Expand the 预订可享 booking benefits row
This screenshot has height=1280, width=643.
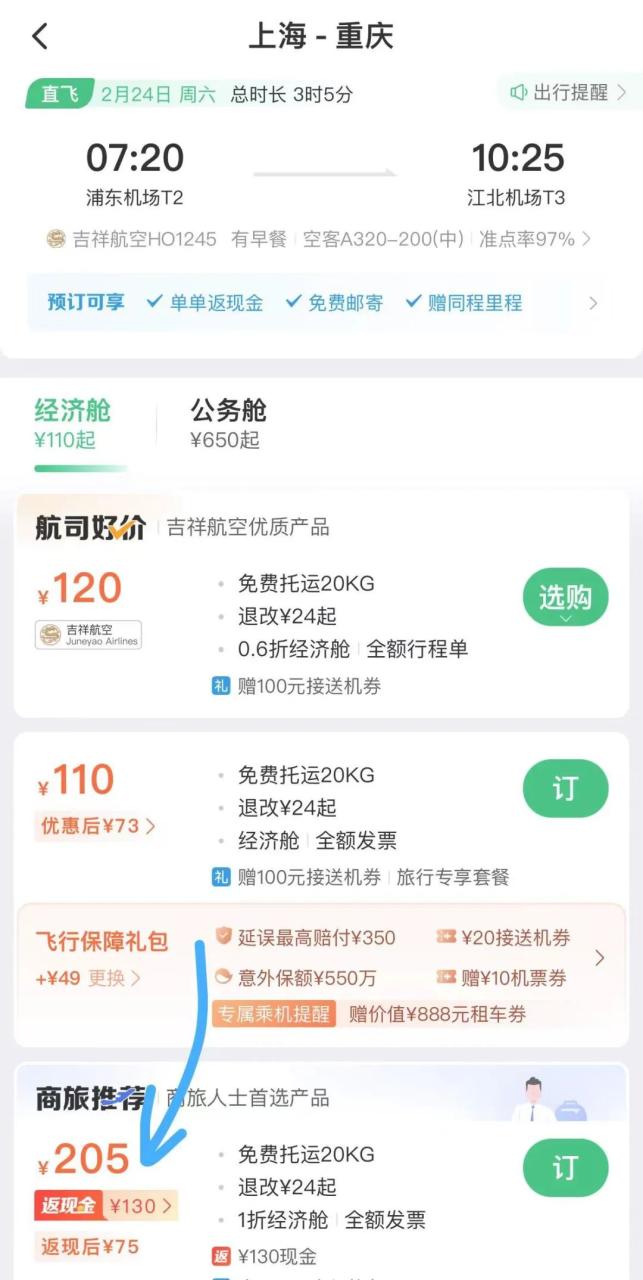coord(593,303)
